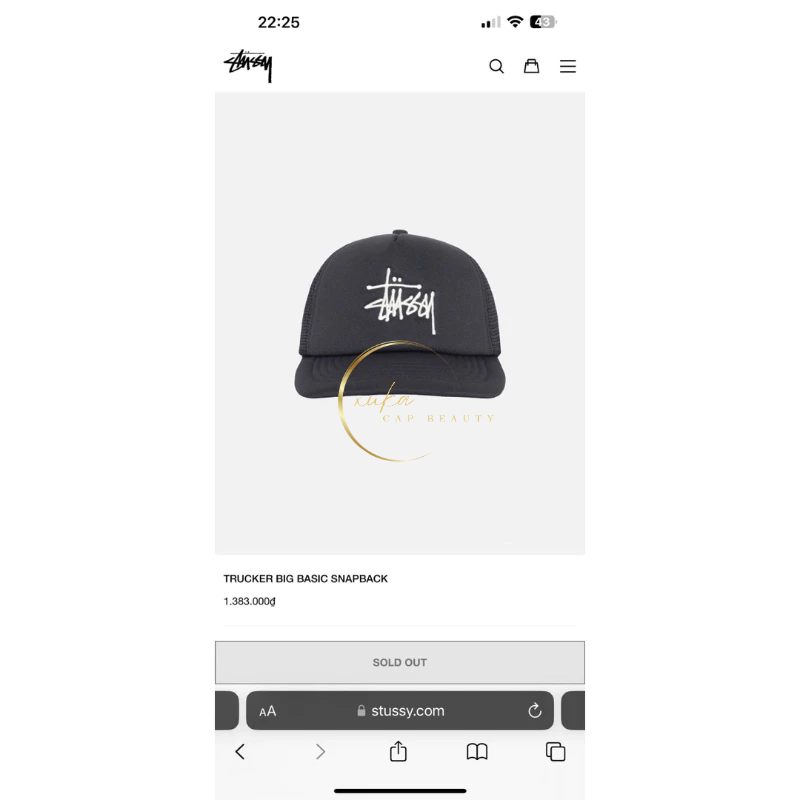Show all open Safari tabs
The width and height of the screenshot is (800, 800).
click(x=555, y=752)
